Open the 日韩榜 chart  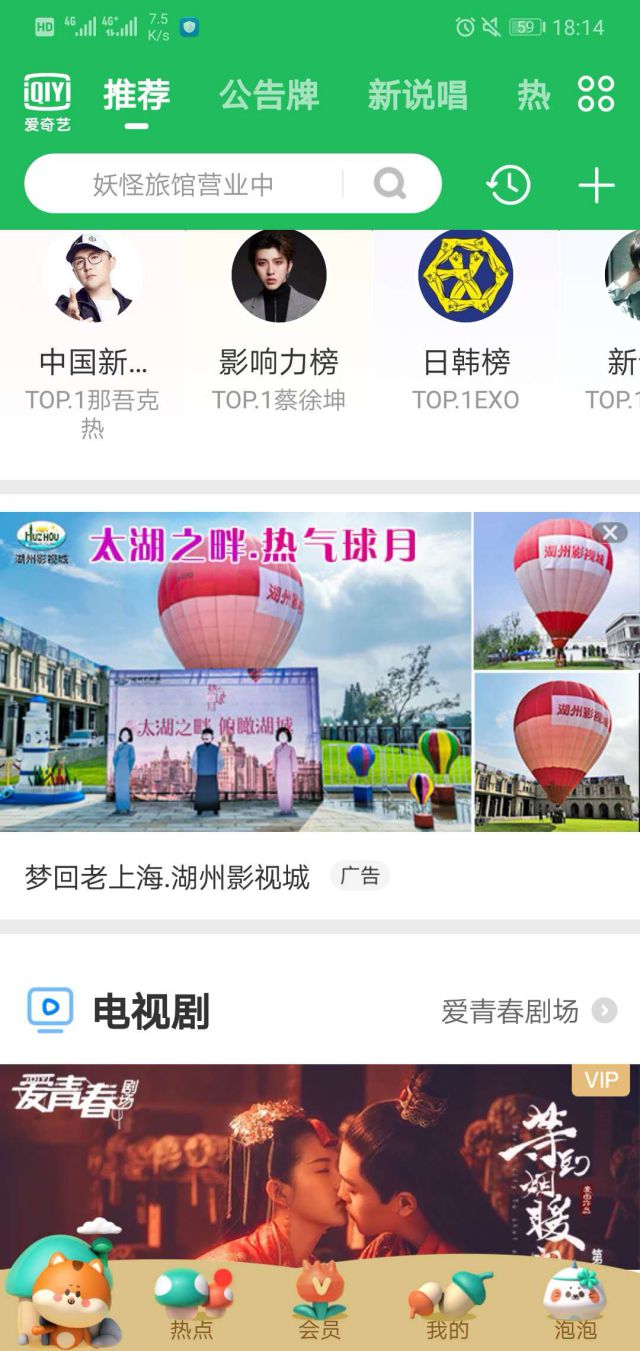tap(465, 330)
